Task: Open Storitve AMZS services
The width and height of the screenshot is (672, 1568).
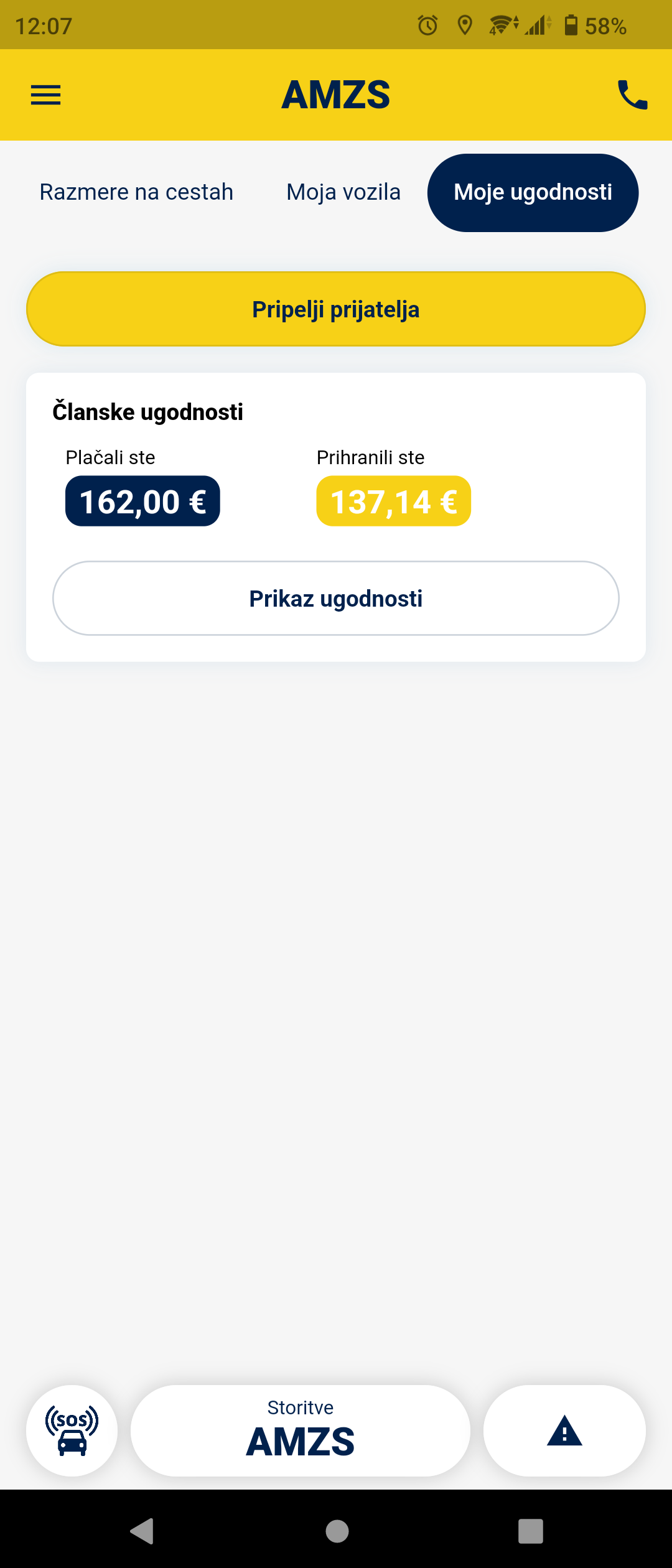Action: click(301, 1430)
